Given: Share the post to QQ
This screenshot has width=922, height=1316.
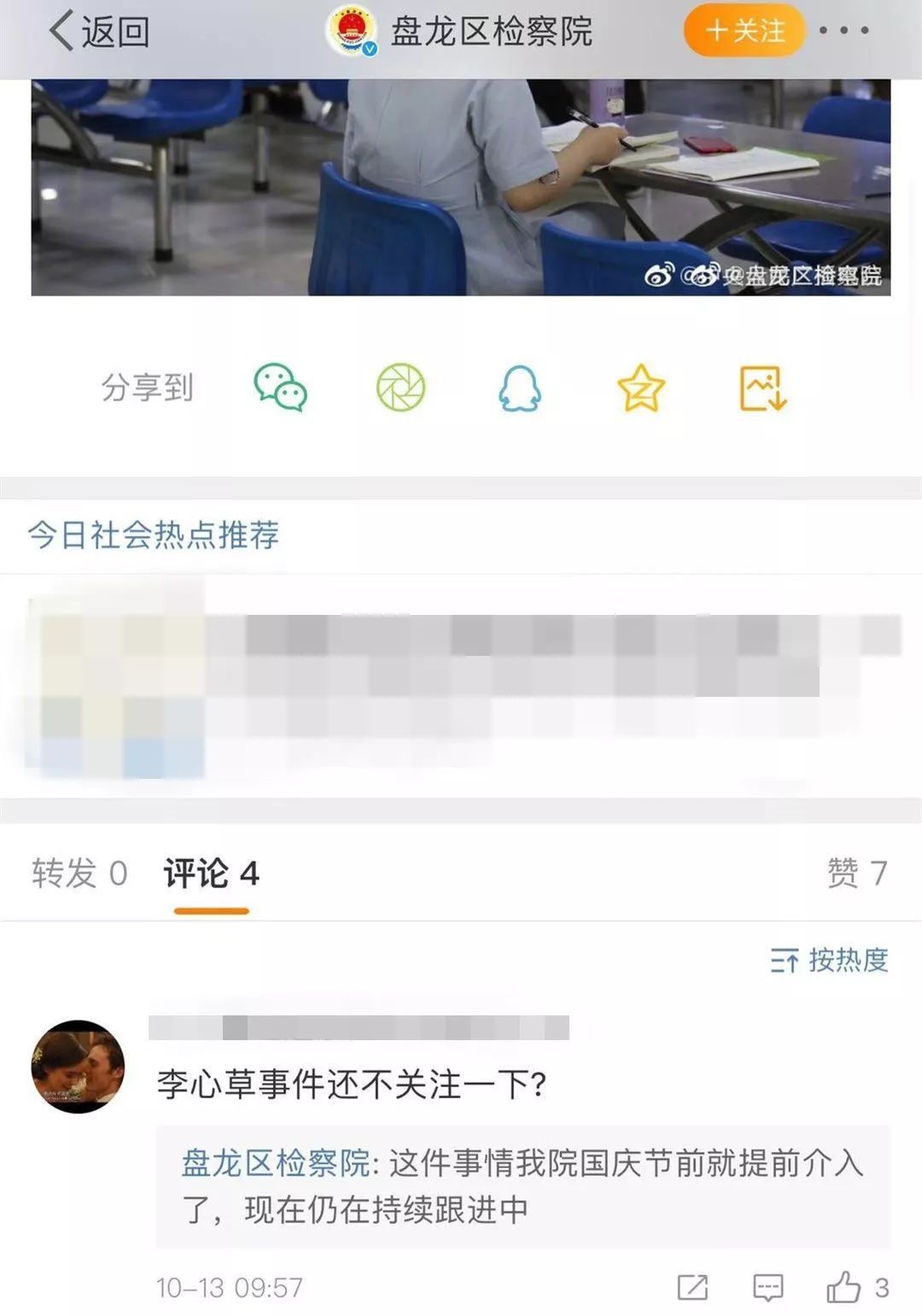Looking at the screenshot, I should pos(520,388).
